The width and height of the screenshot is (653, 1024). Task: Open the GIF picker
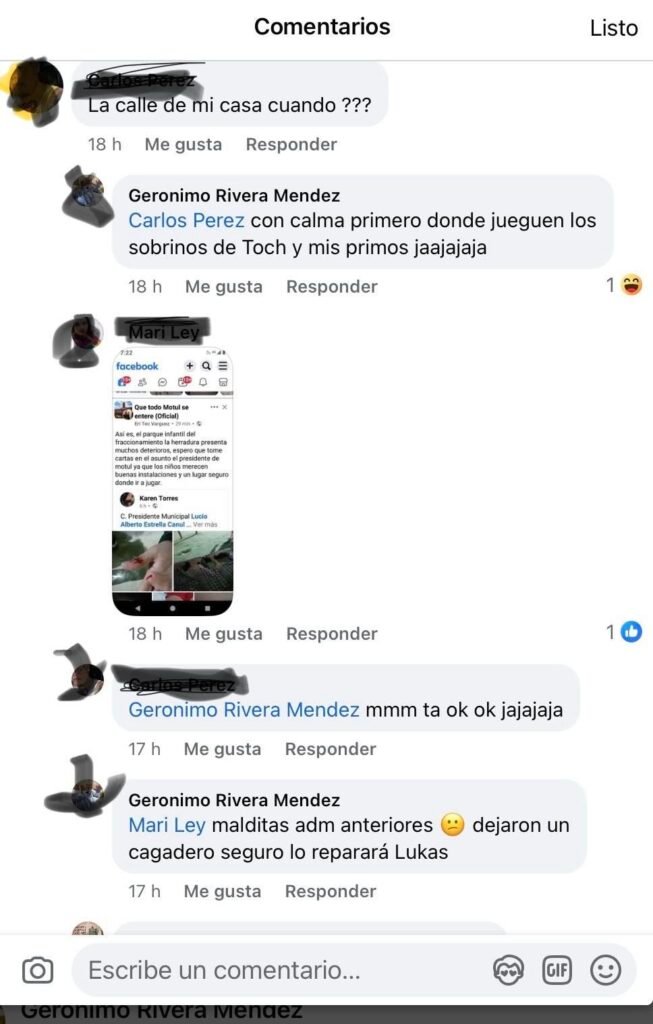click(557, 969)
